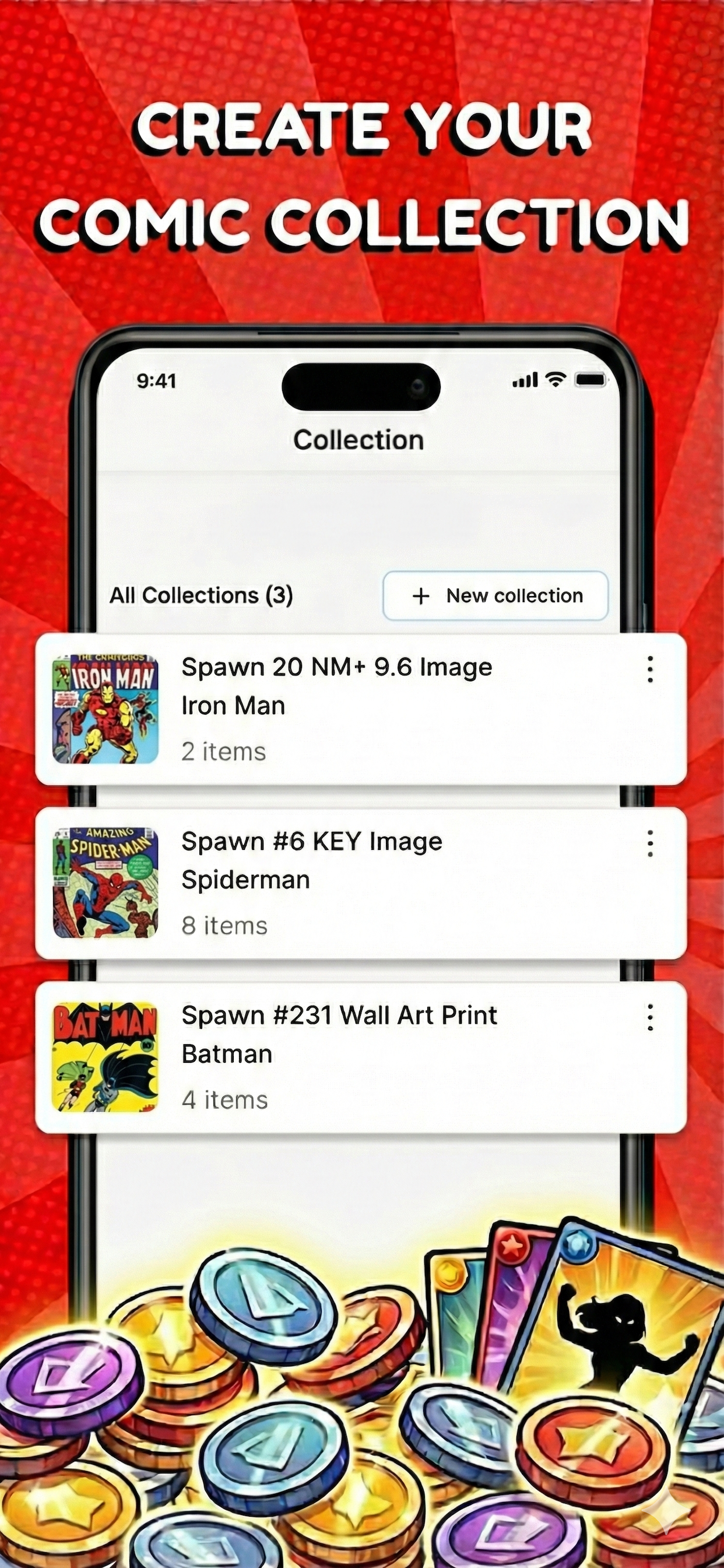Click '8 items' under the Spiderman collection
The width and height of the screenshot is (724, 1568).
coord(224,925)
